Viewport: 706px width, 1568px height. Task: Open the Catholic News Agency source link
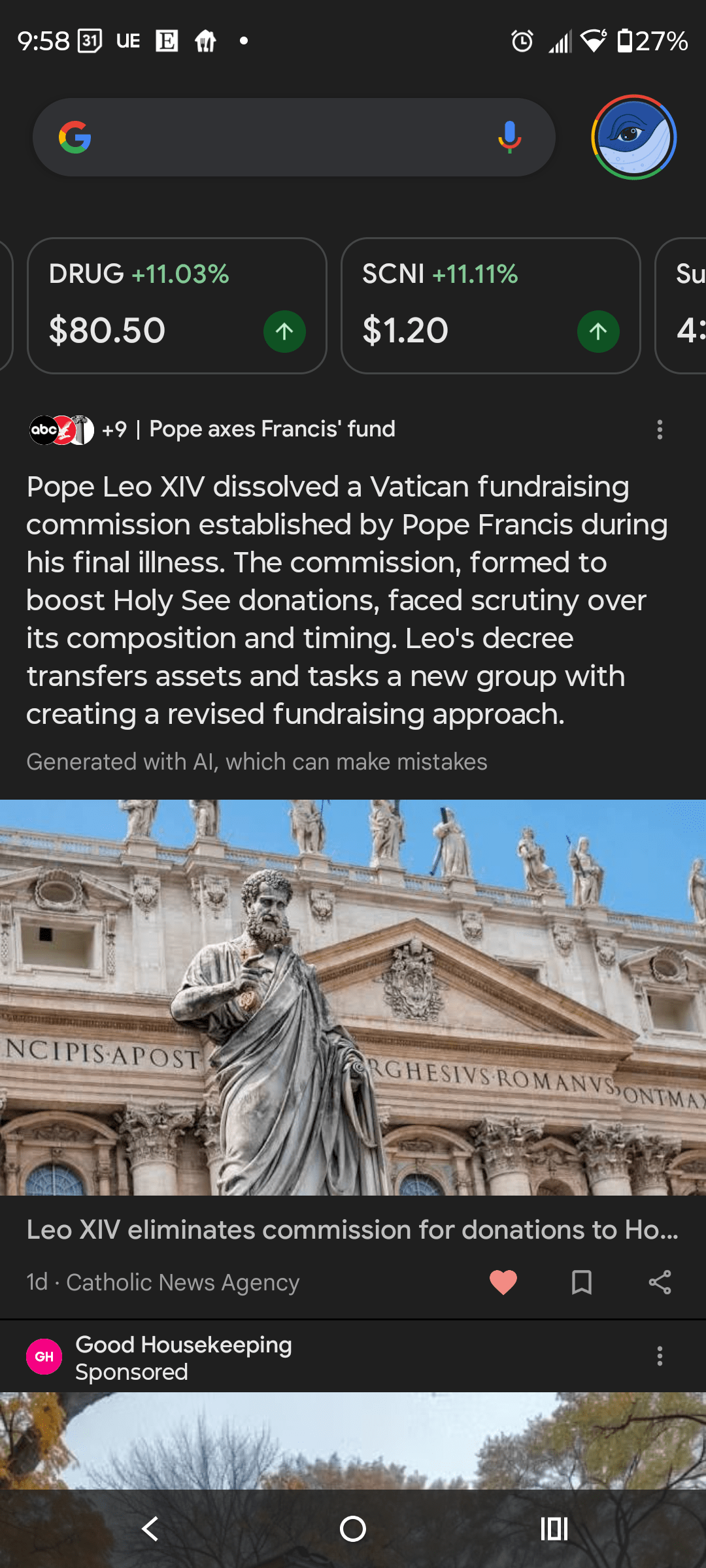pyautogui.click(x=163, y=1282)
